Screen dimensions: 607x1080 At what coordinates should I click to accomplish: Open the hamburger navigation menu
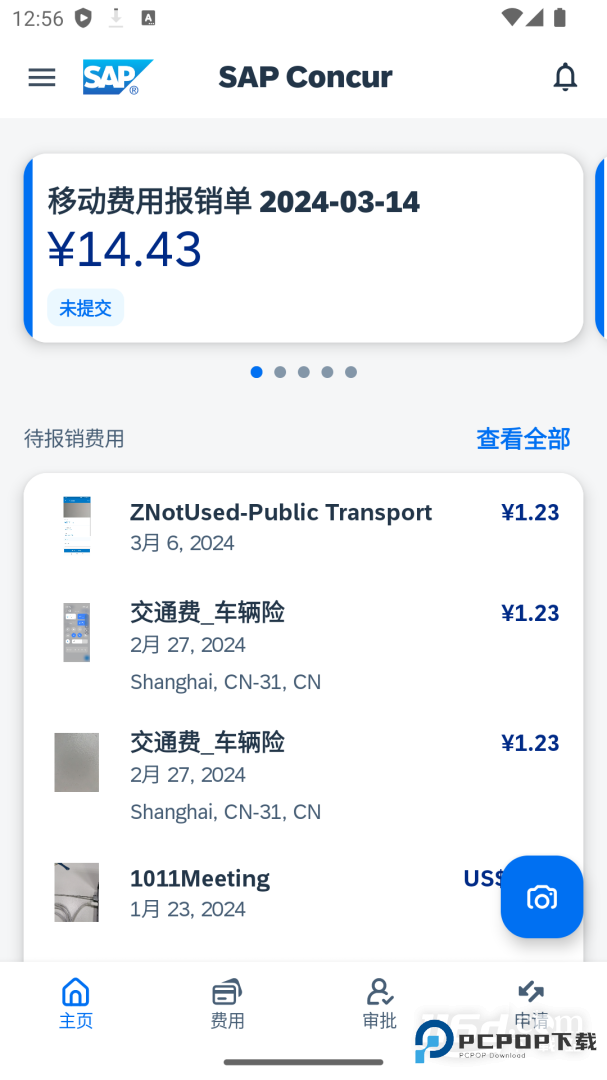point(42,77)
